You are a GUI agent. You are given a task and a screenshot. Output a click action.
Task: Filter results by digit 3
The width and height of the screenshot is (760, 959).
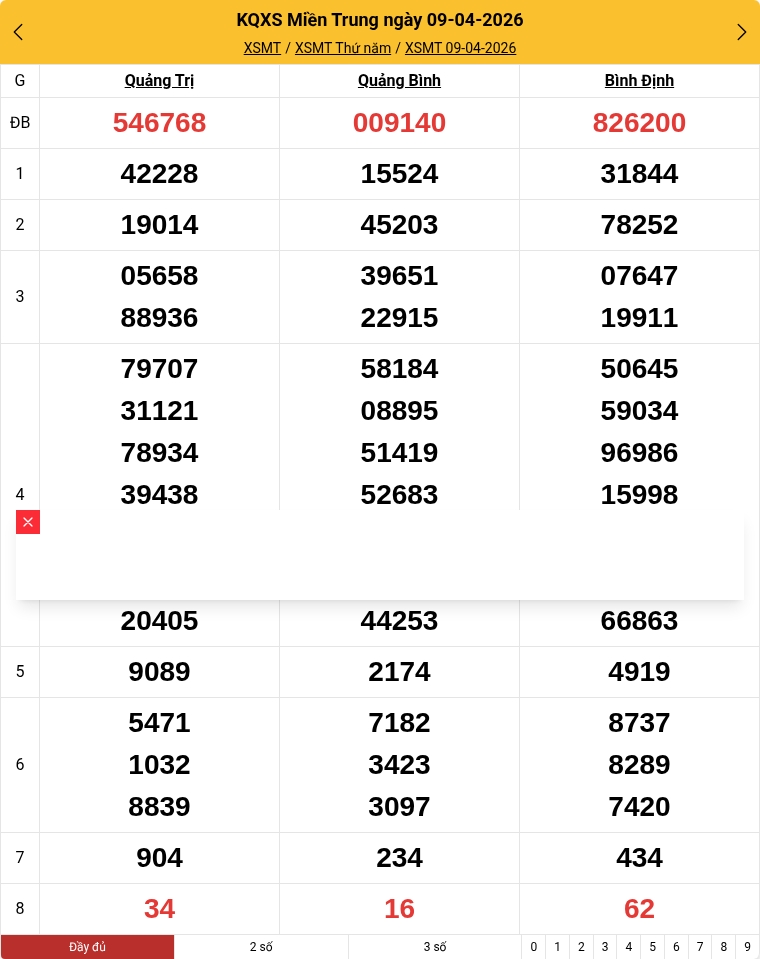pyautogui.click(x=605, y=947)
